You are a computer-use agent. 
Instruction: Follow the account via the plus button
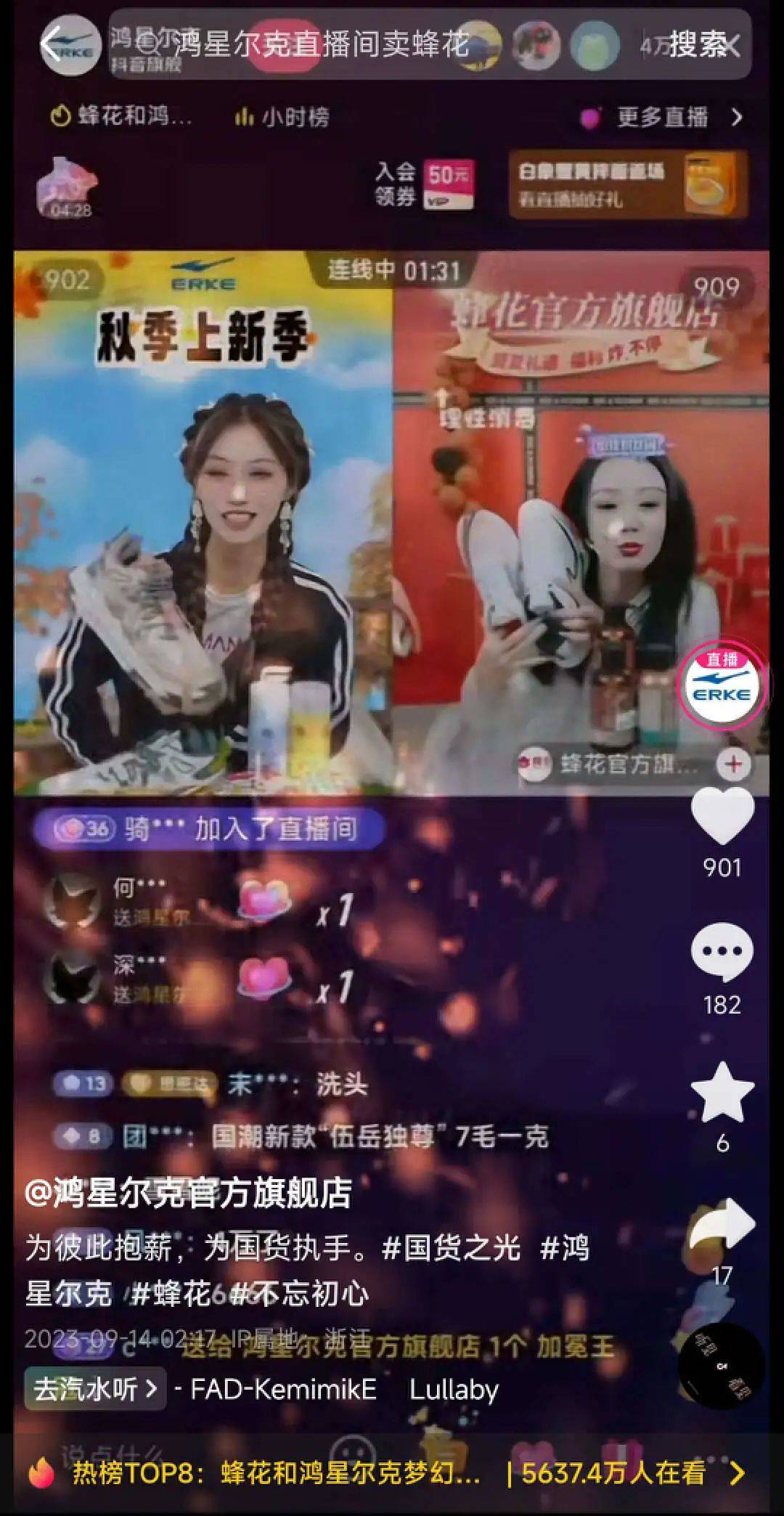coord(733,764)
